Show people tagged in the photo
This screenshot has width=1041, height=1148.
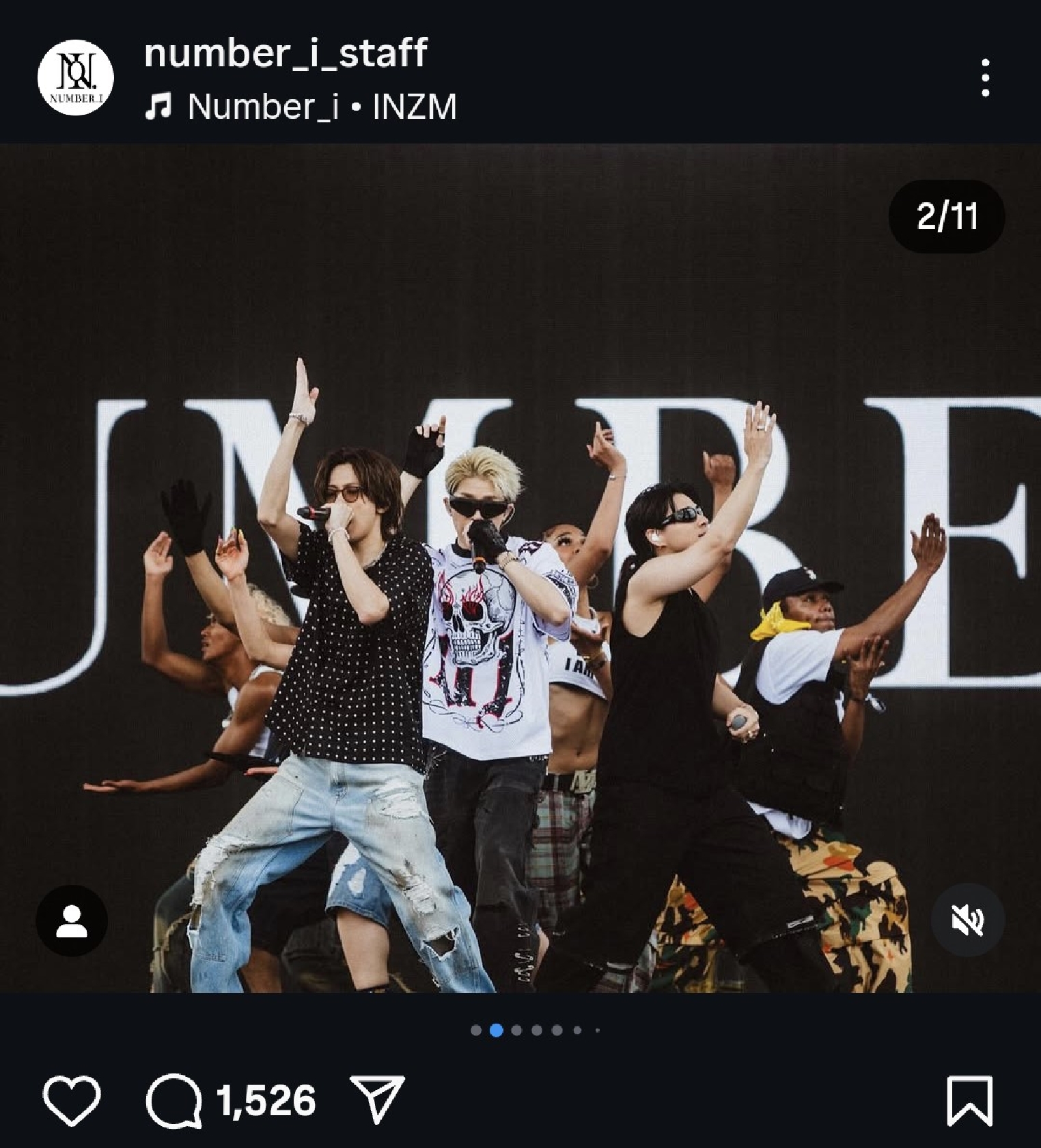(72, 920)
